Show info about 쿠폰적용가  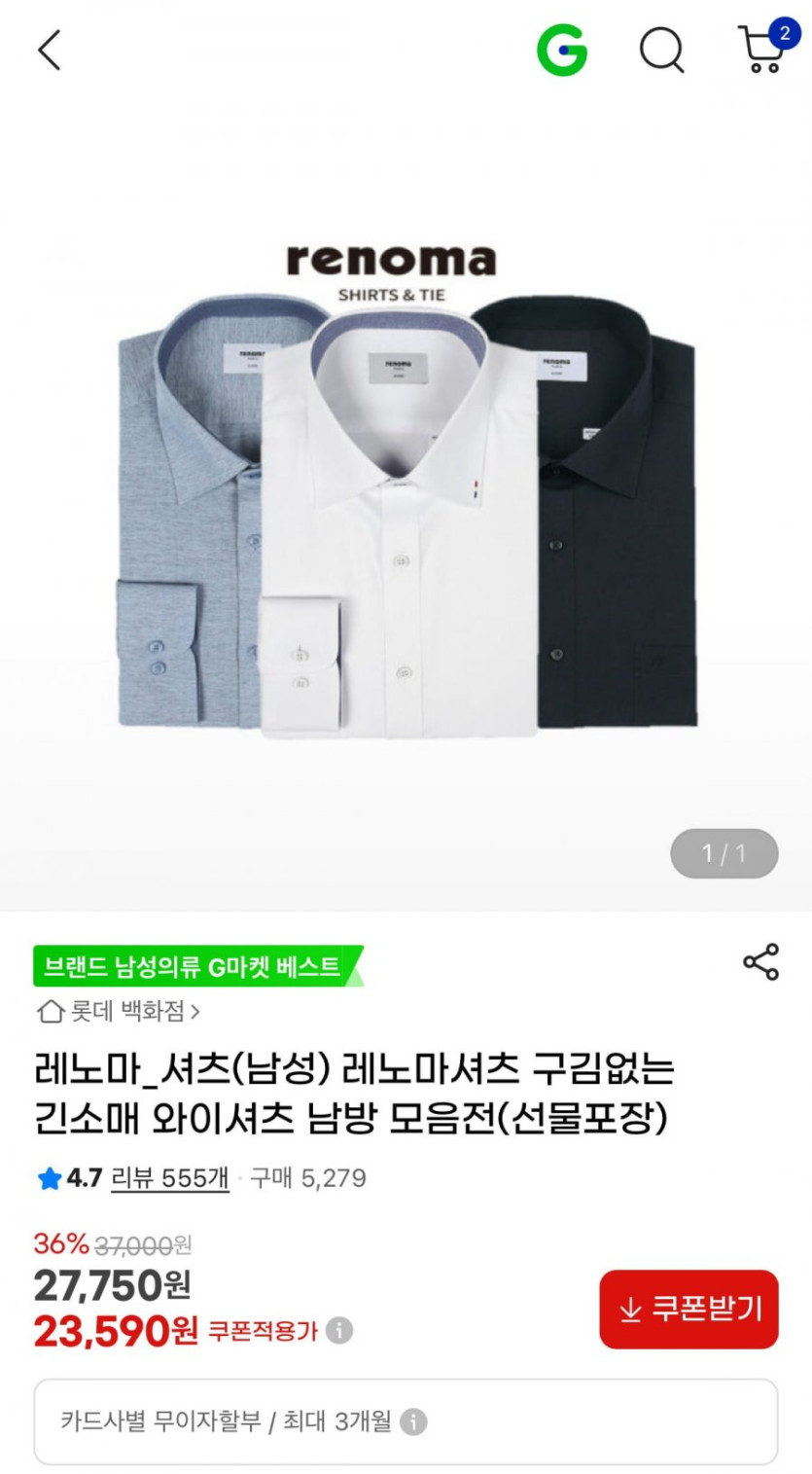pyautogui.click(x=339, y=1330)
